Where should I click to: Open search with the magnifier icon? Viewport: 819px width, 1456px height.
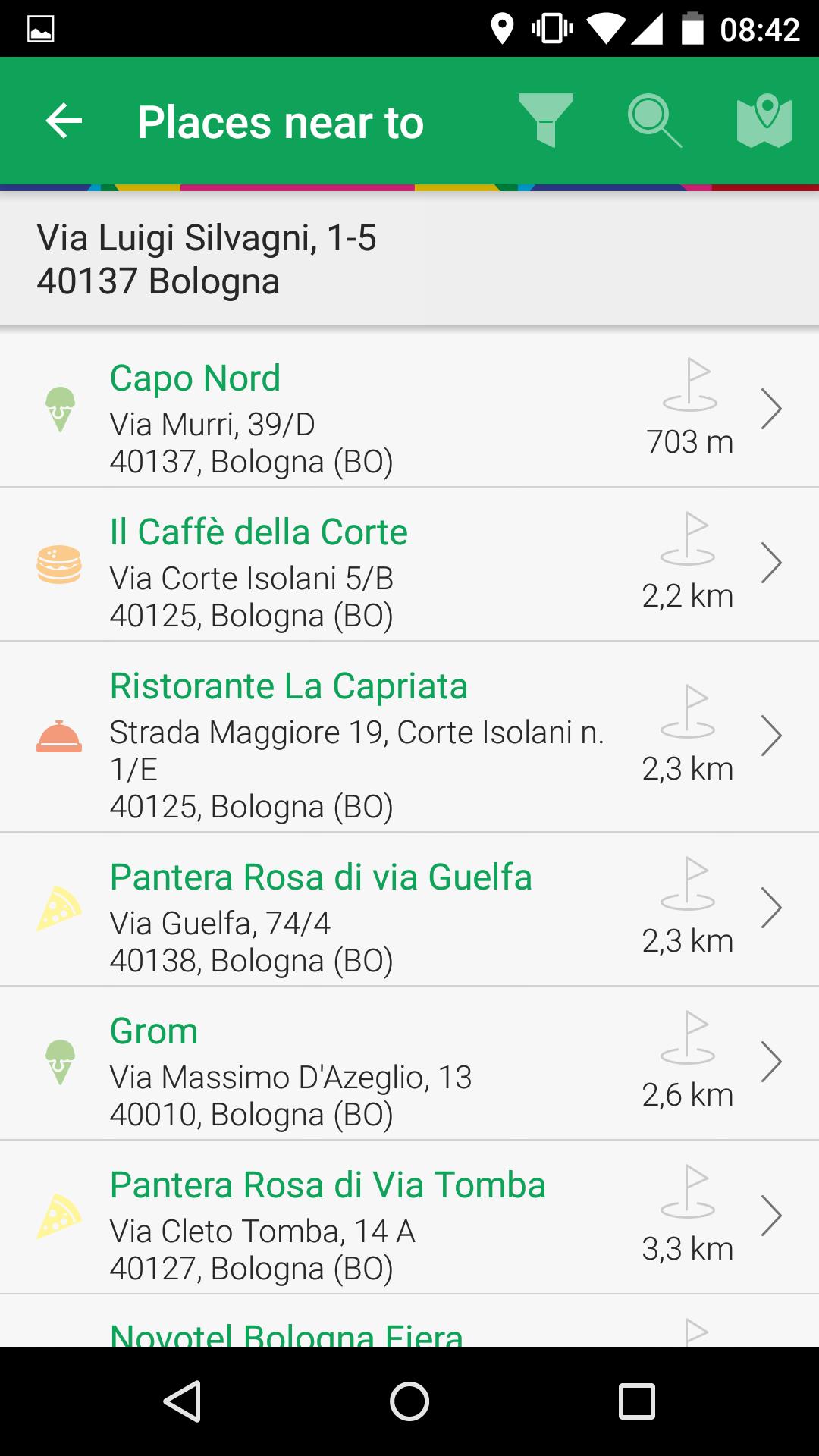tap(654, 121)
